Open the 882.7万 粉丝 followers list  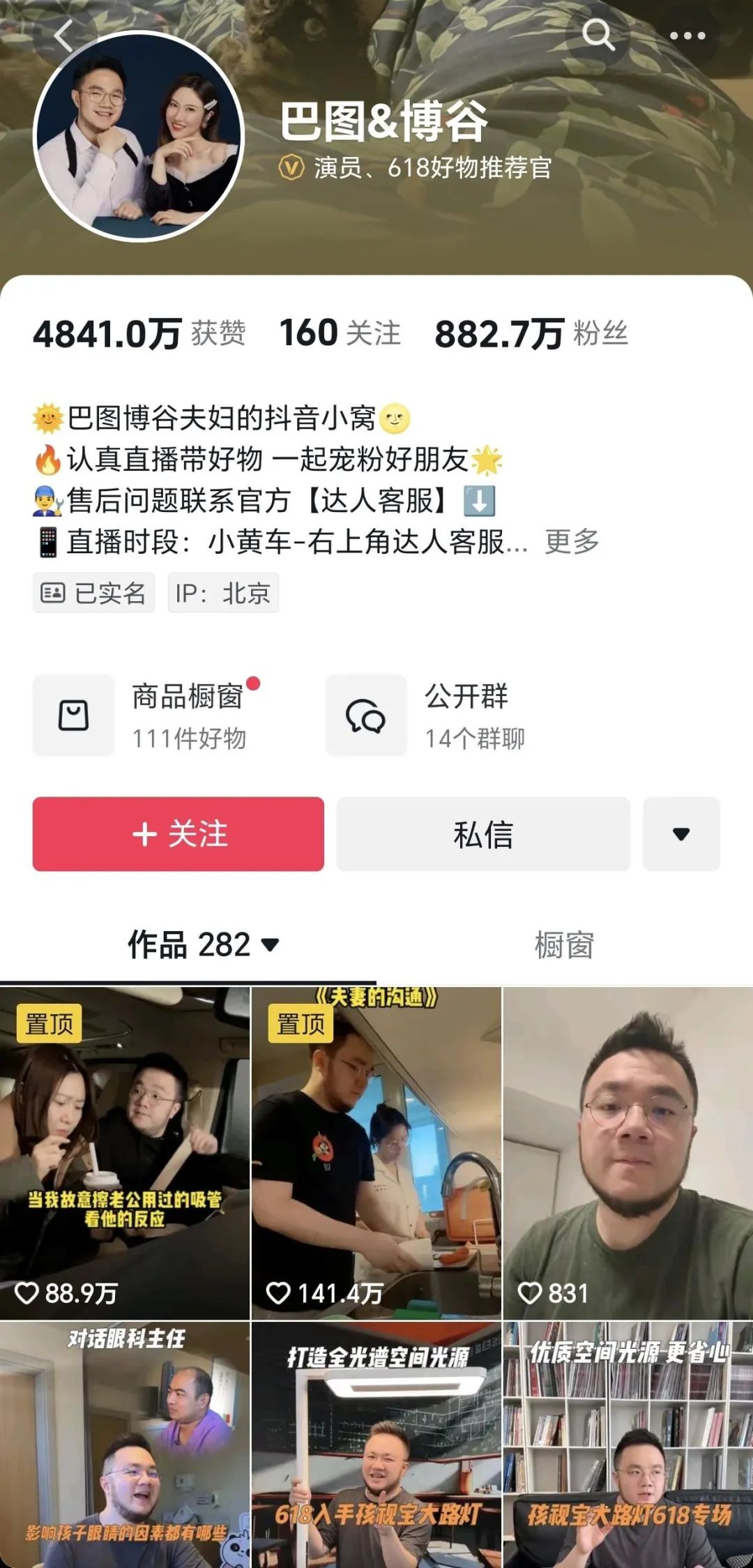531,333
